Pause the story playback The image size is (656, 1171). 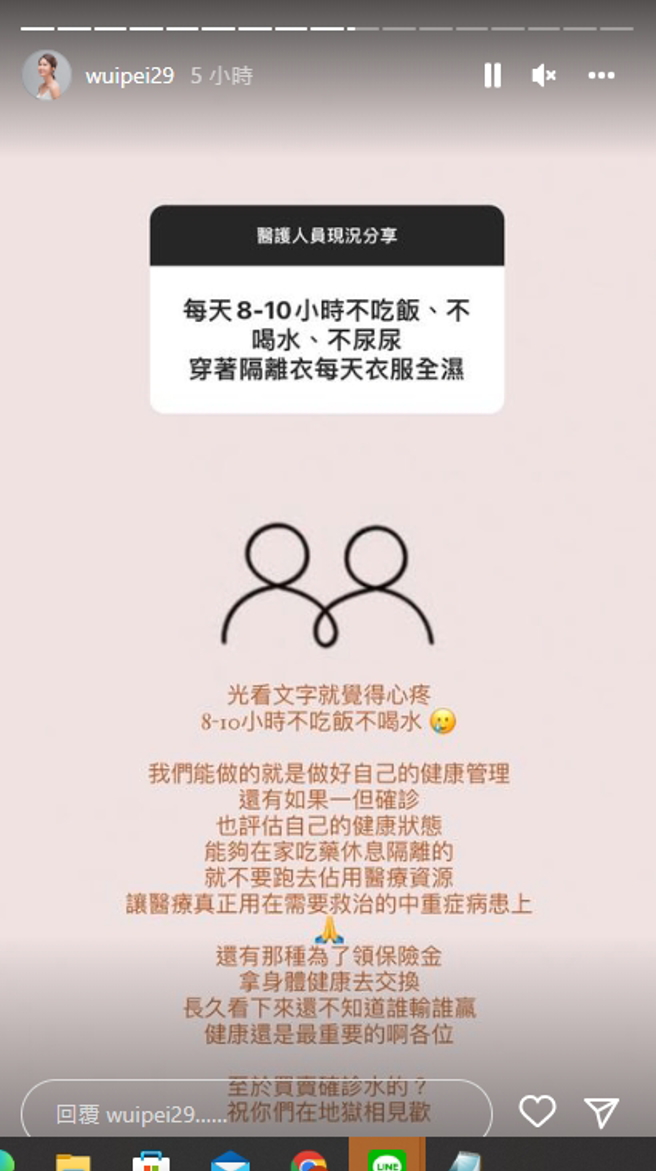tap(492, 76)
